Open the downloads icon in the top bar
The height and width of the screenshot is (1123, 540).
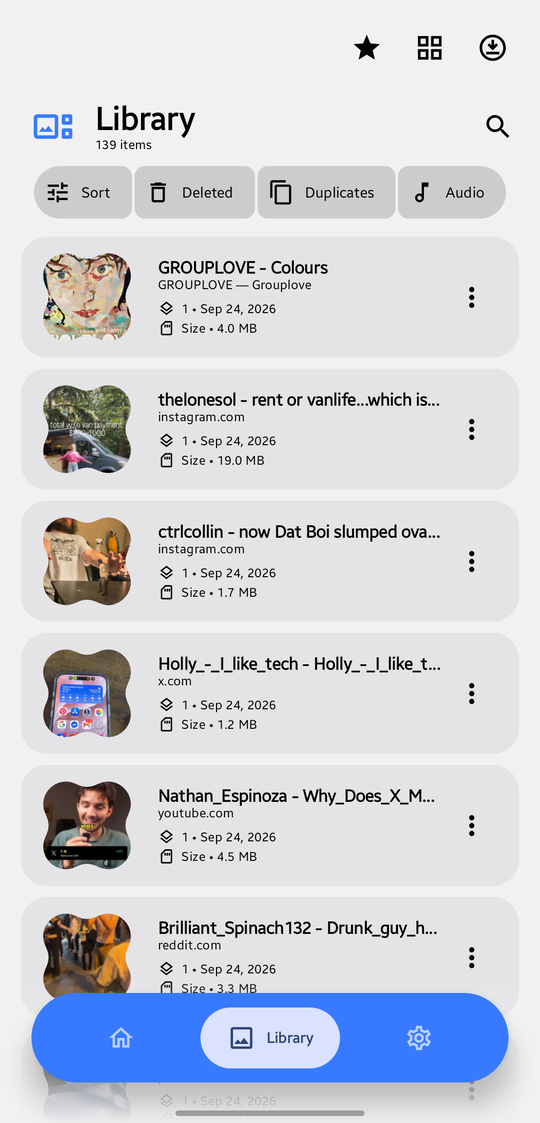493,49
